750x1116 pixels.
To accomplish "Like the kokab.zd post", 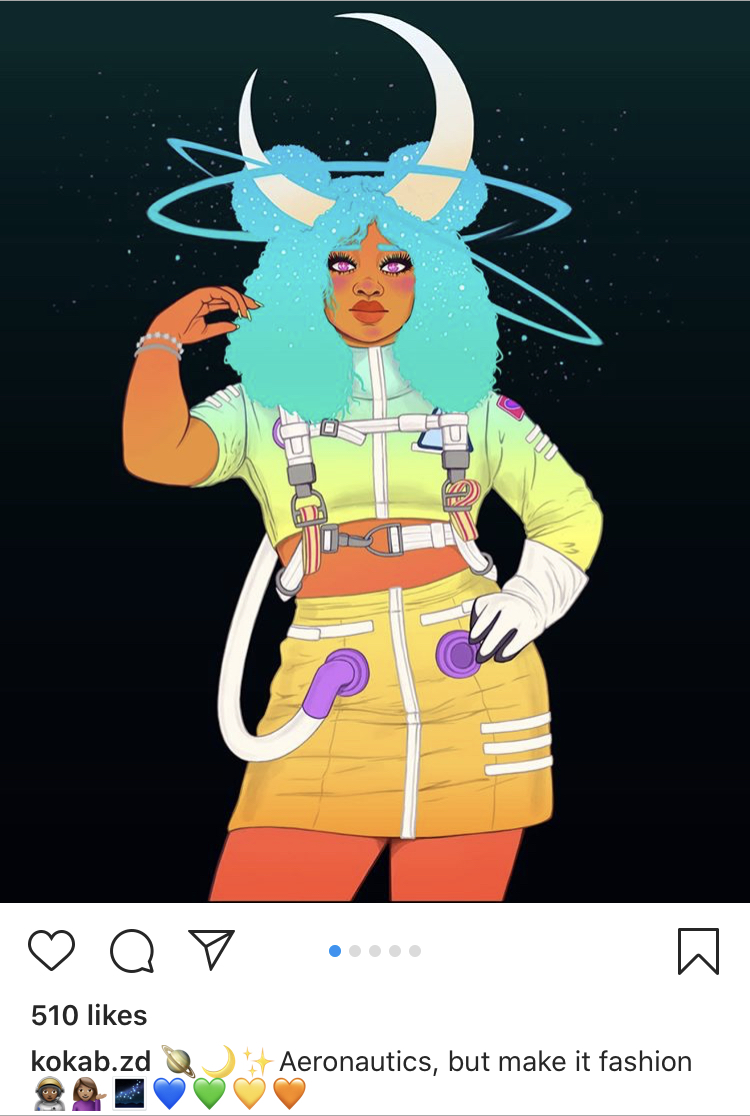I will point(51,950).
